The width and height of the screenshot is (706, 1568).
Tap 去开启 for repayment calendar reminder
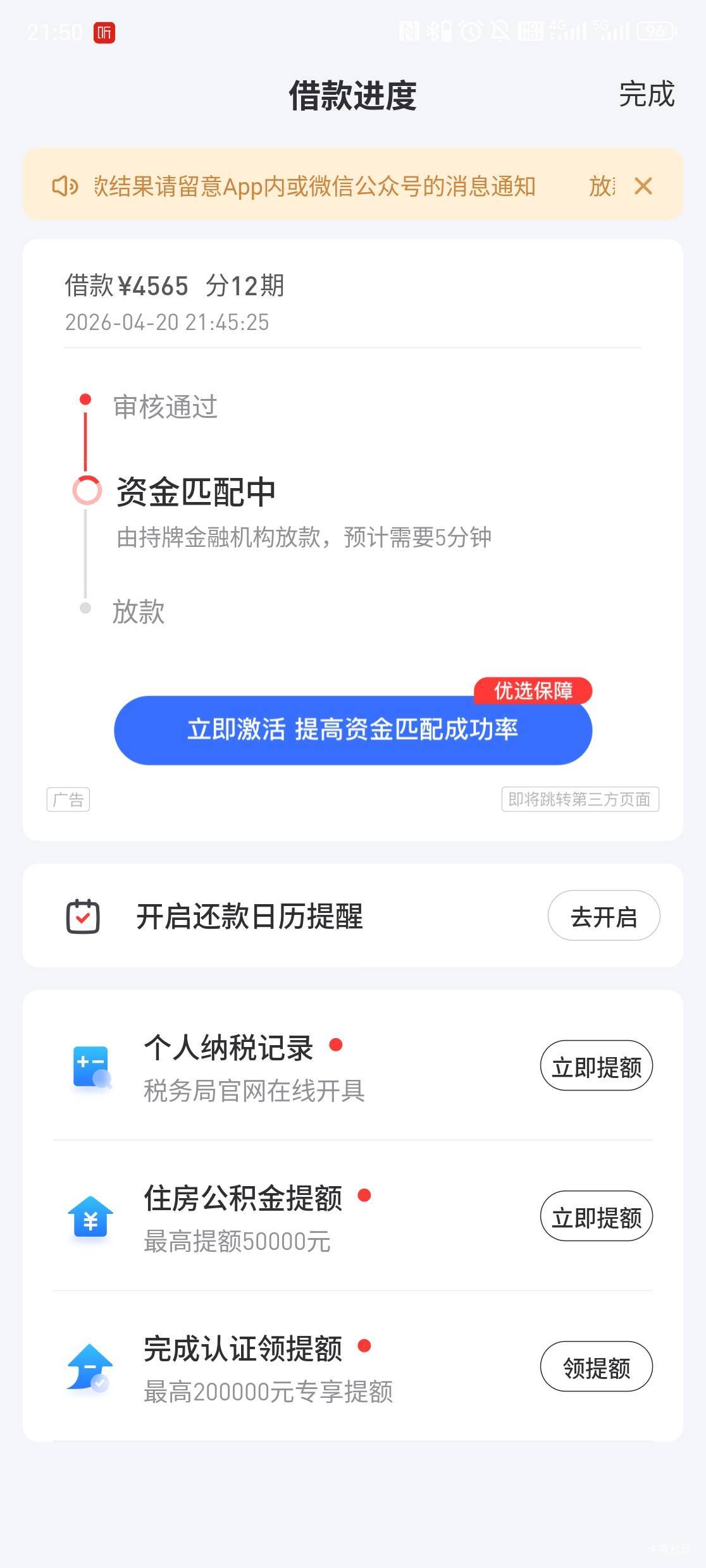click(x=604, y=916)
